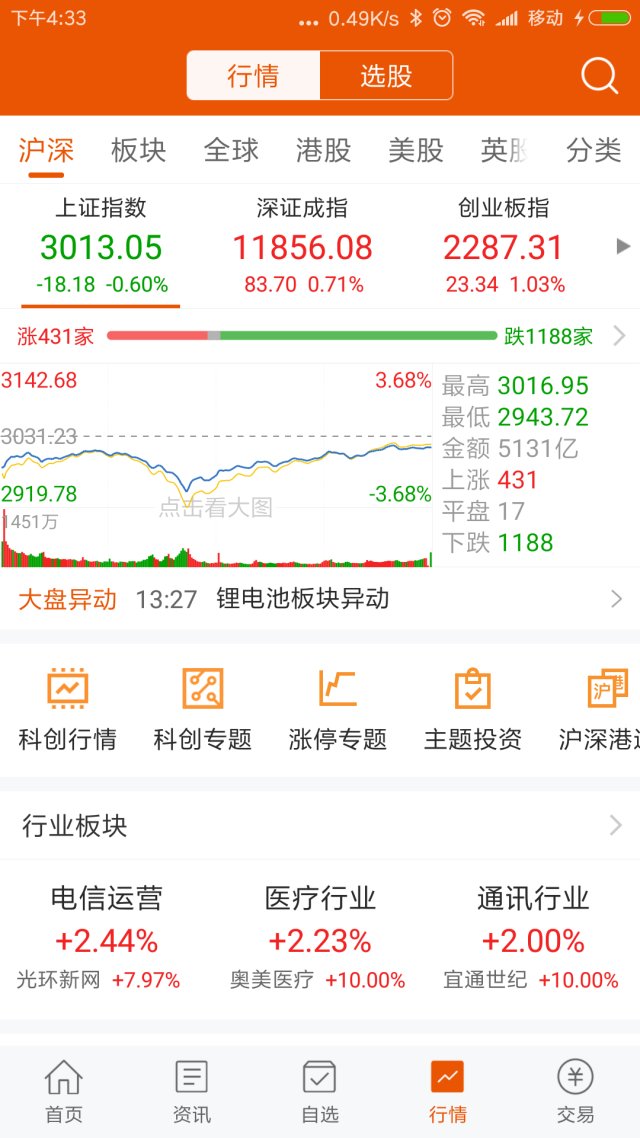Image resolution: width=640 pixels, height=1138 pixels.
Task: Go to the 自选 bottom tab
Action: pos(319,1091)
